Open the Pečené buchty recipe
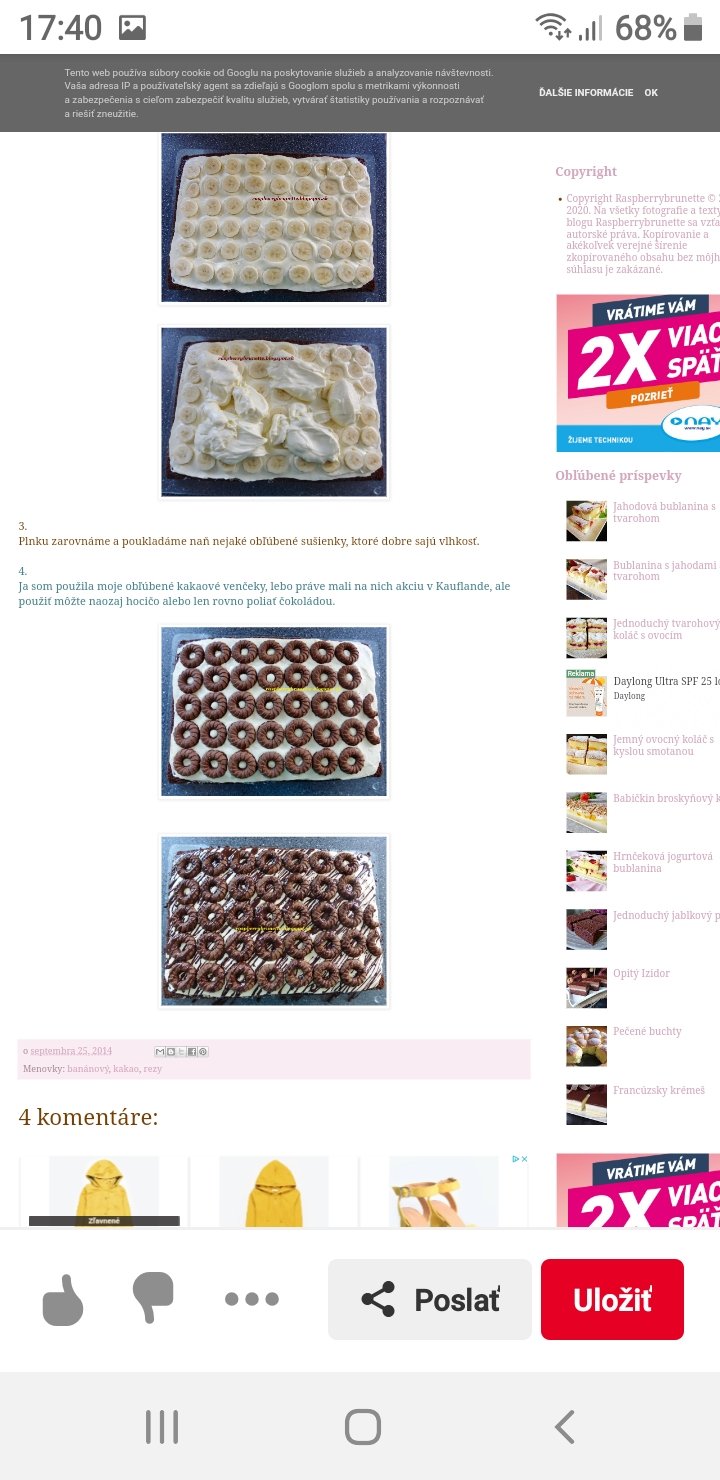Screen dimensions: 720x1480 click(647, 1031)
